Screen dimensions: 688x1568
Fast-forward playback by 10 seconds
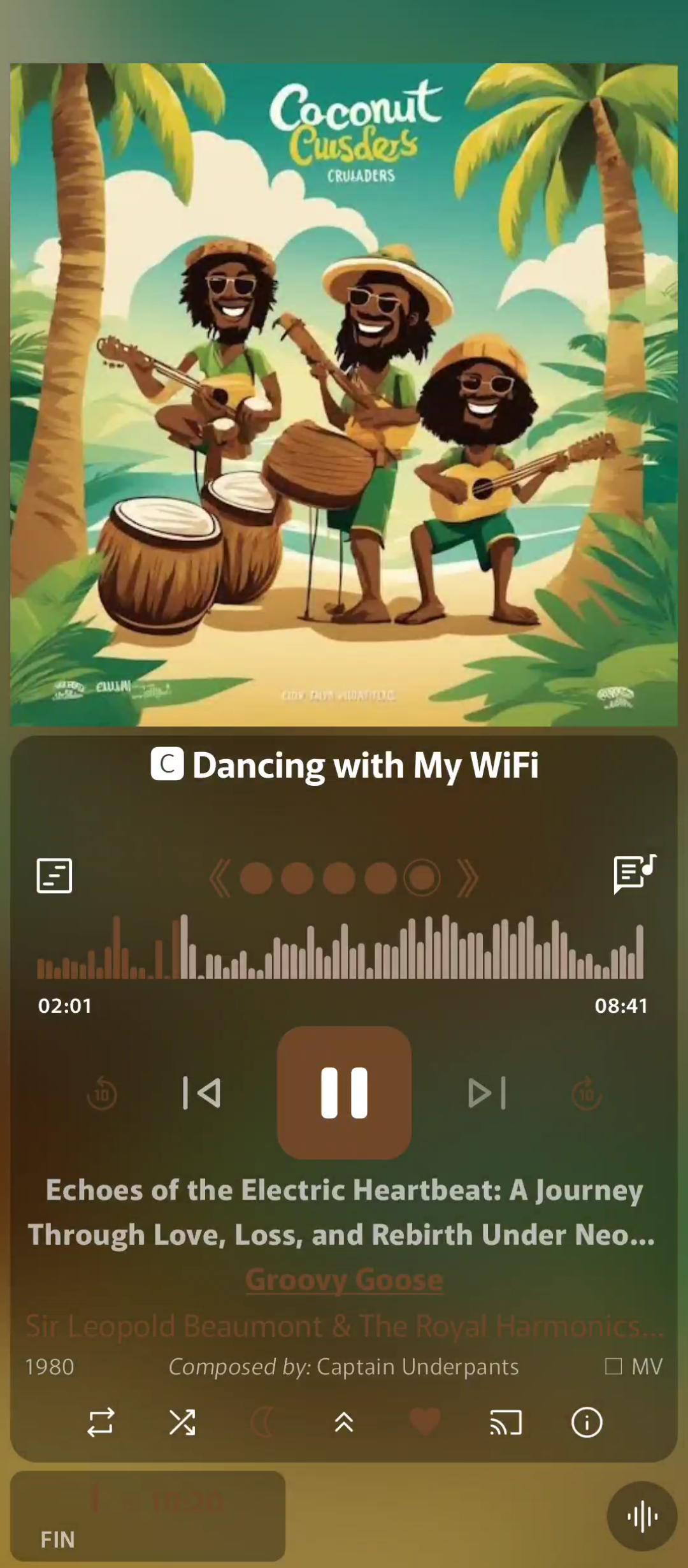point(586,1094)
